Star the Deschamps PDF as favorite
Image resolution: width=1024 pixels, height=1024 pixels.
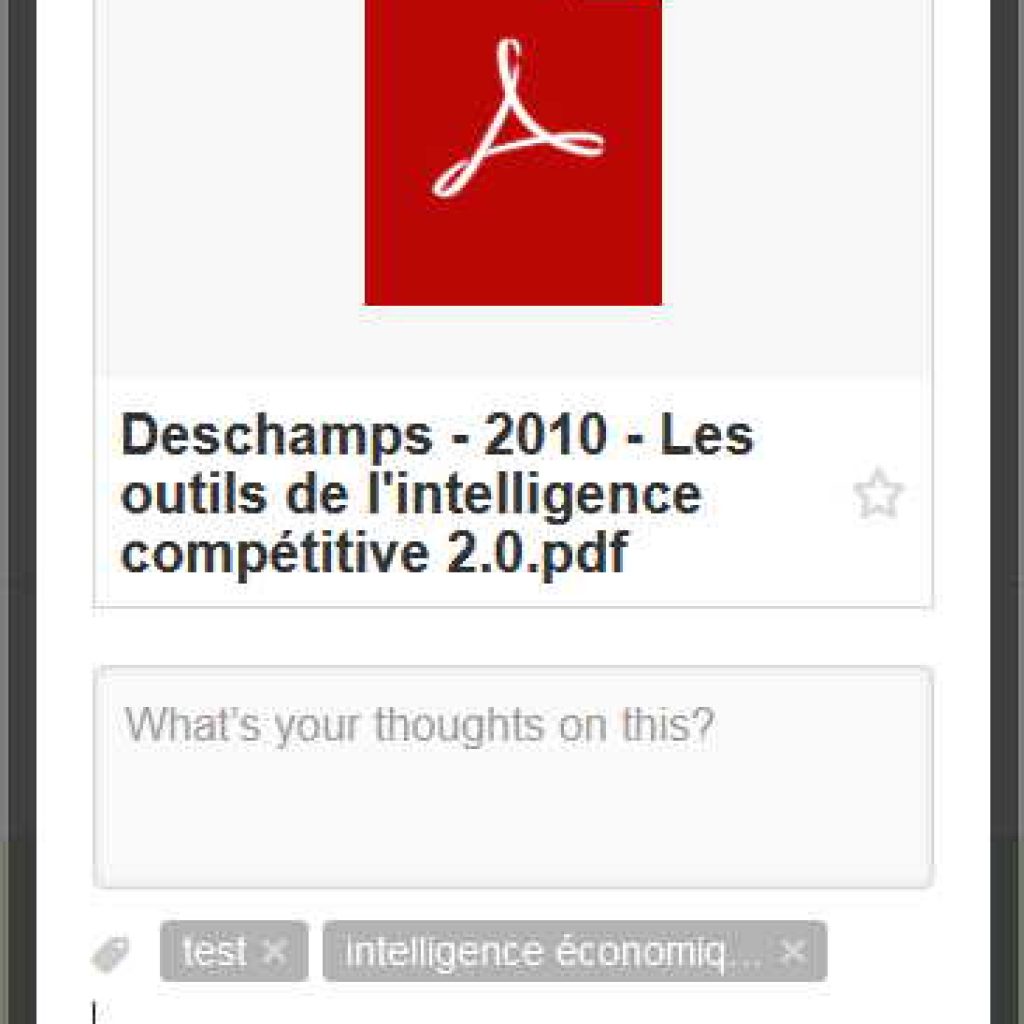coord(878,494)
